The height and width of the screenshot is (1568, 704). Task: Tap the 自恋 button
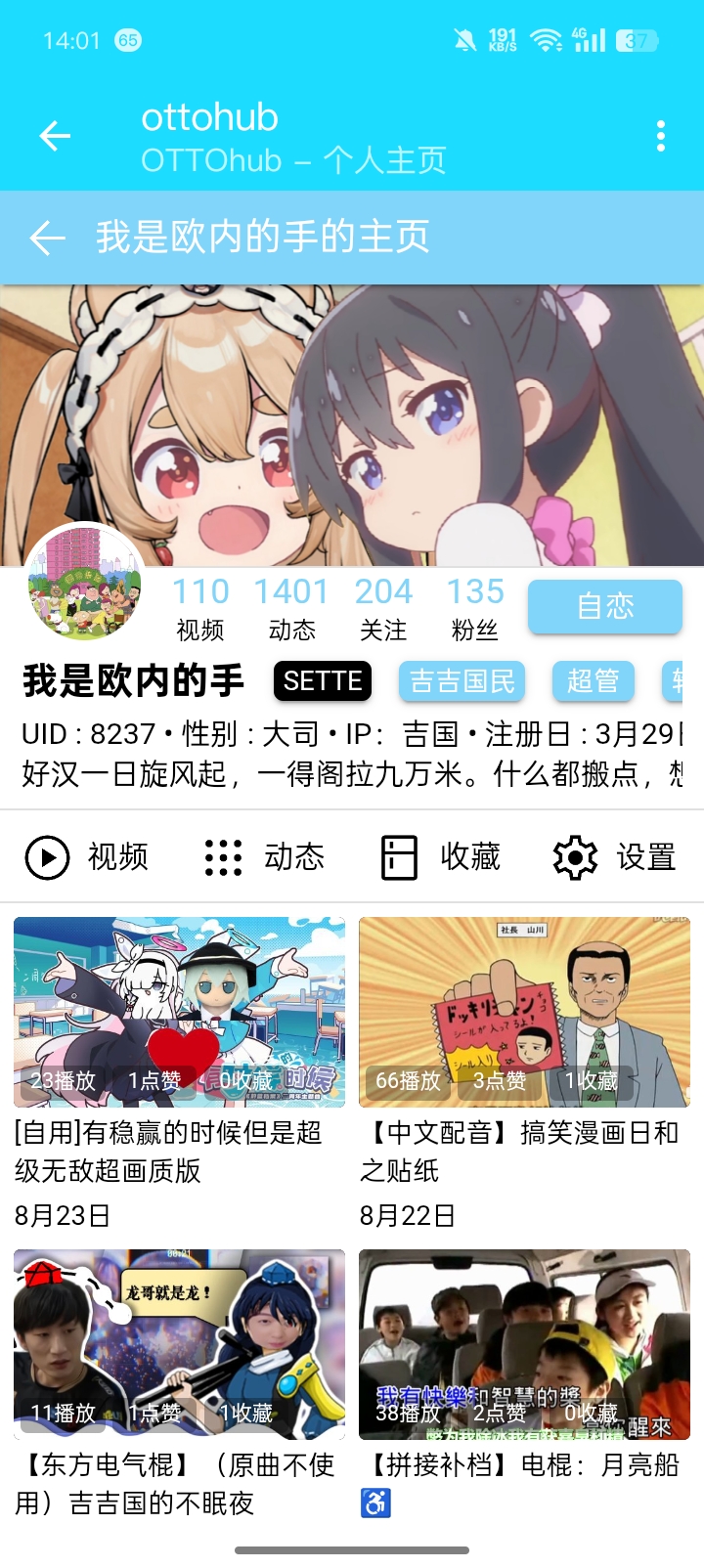(x=605, y=606)
